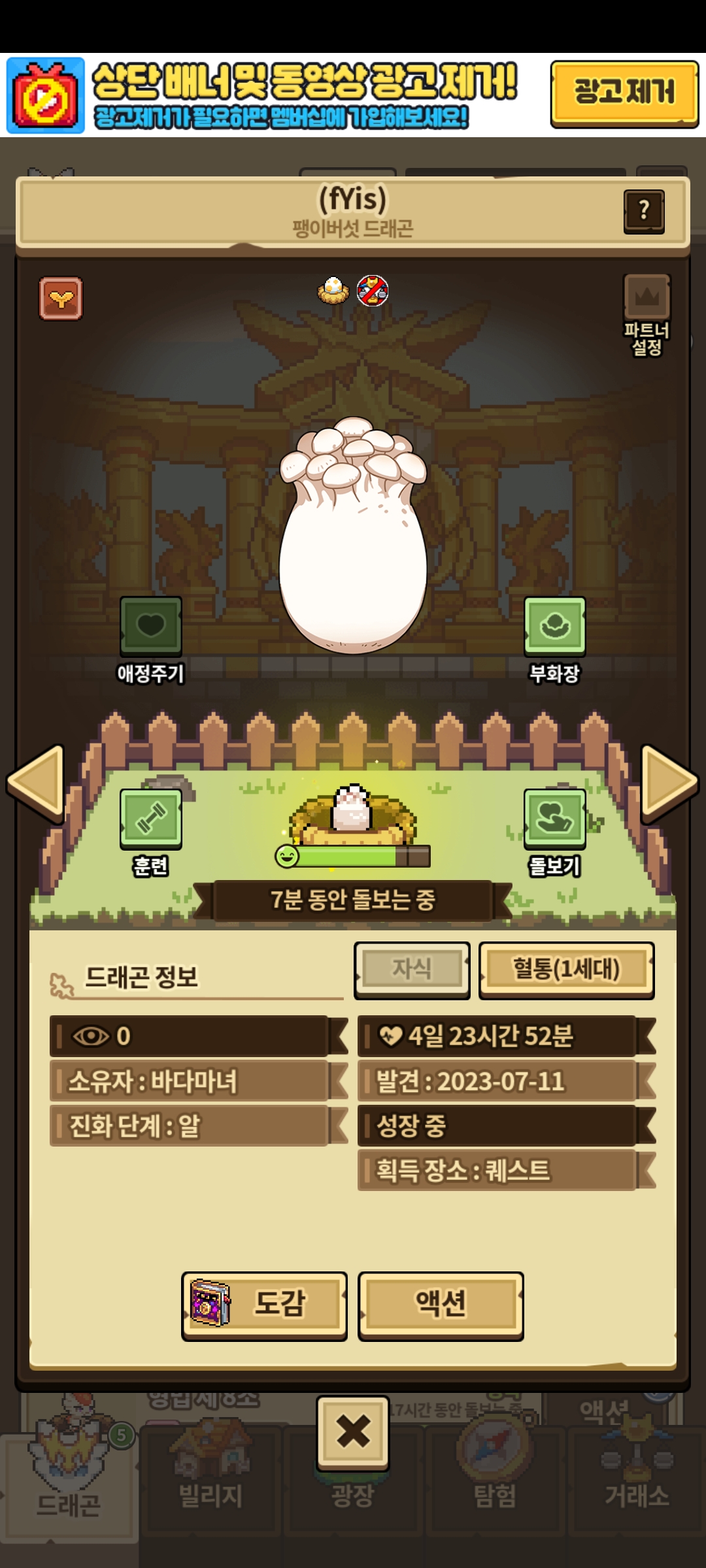
Task: Go to the previous dragon with left arrow
Action: (36, 783)
